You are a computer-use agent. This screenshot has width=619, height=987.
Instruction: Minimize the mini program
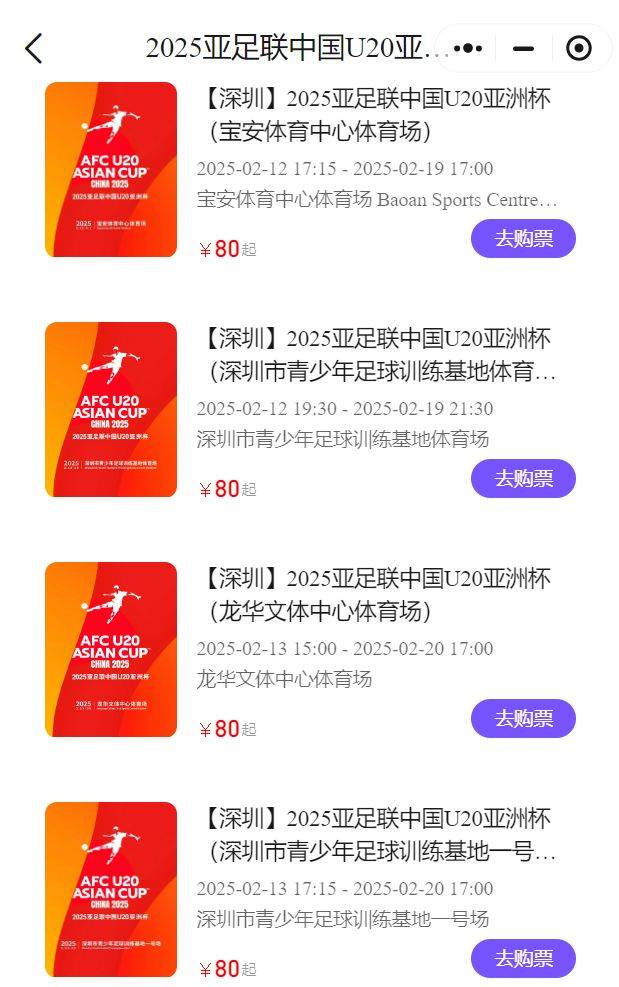[x=523, y=48]
